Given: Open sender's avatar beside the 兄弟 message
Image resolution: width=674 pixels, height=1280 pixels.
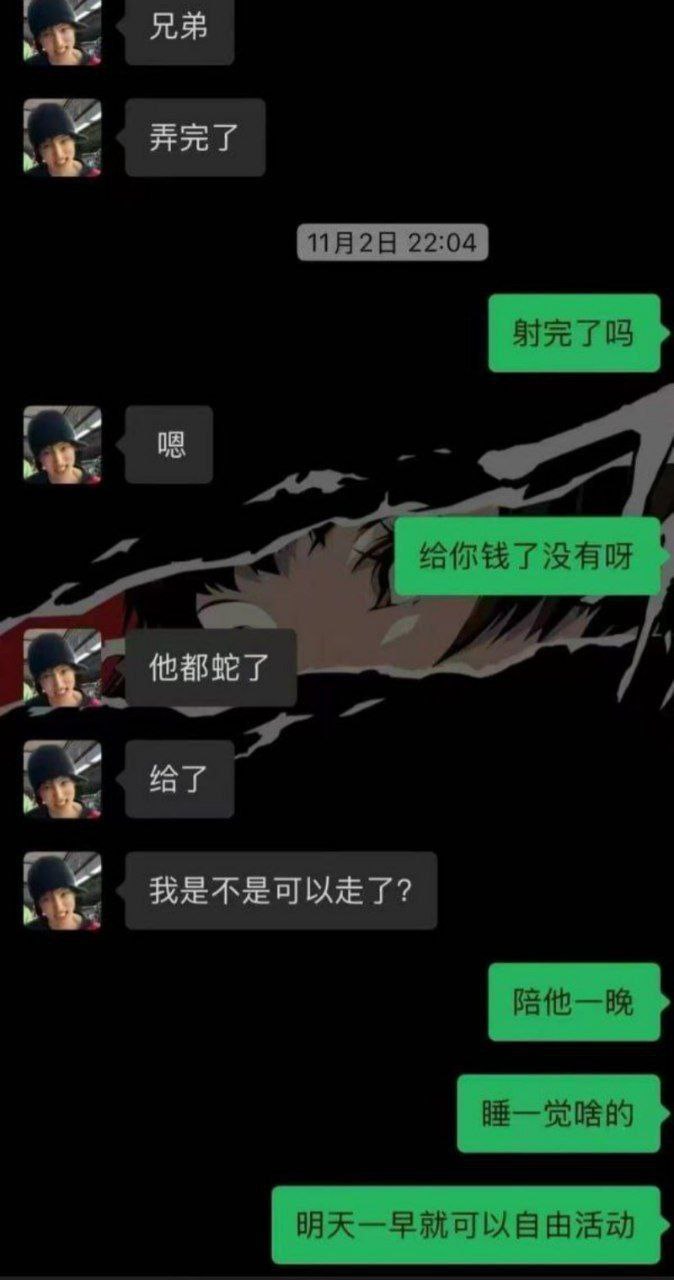Looking at the screenshot, I should (x=62, y=30).
